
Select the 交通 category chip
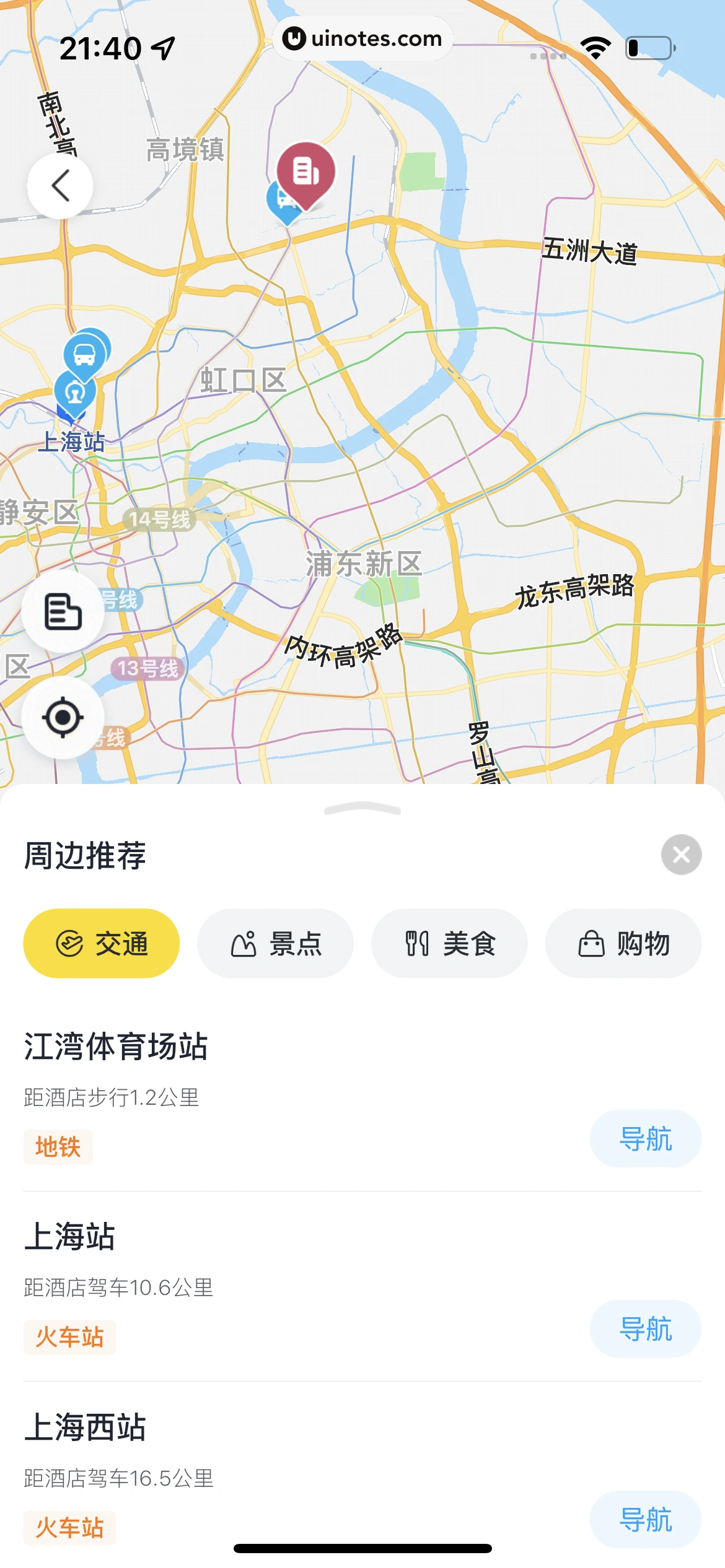(102, 943)
